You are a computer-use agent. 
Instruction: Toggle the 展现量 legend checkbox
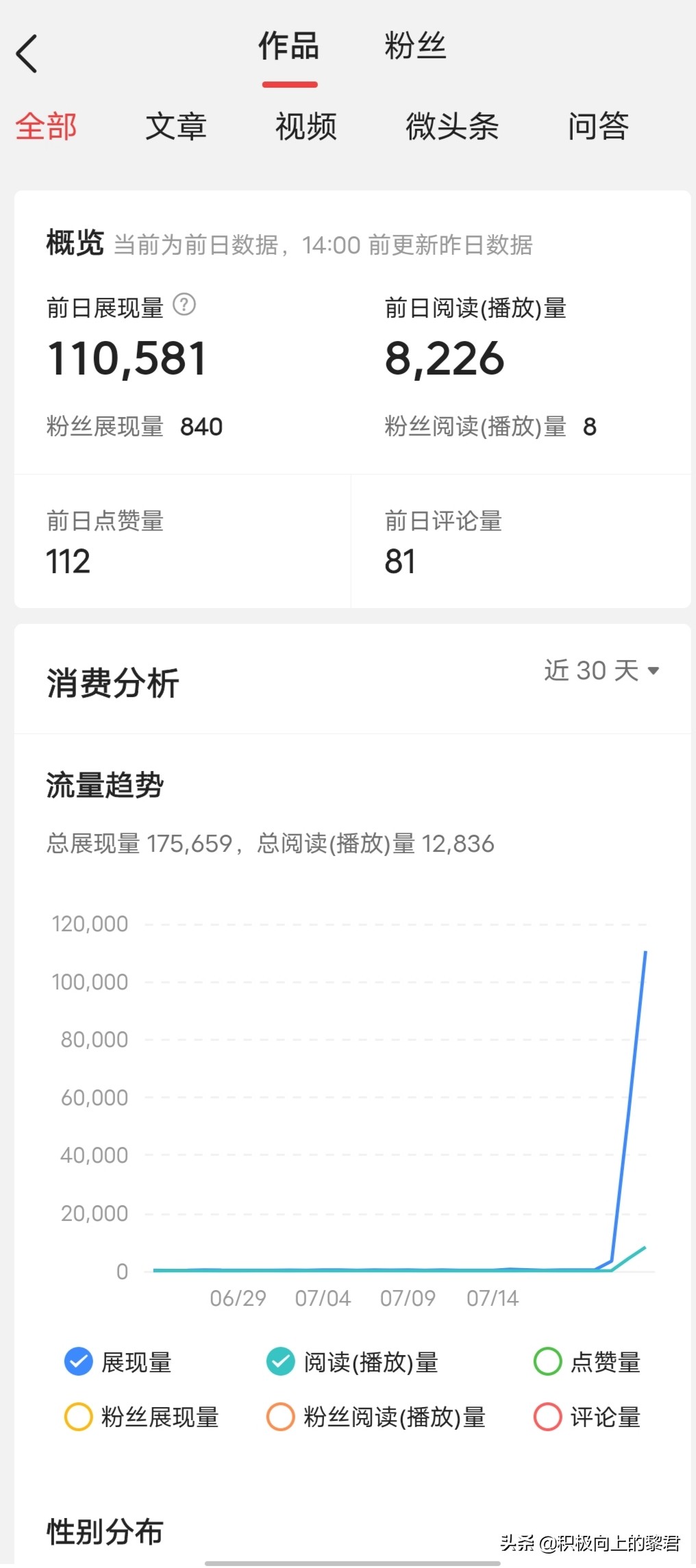click(78, 1362)
